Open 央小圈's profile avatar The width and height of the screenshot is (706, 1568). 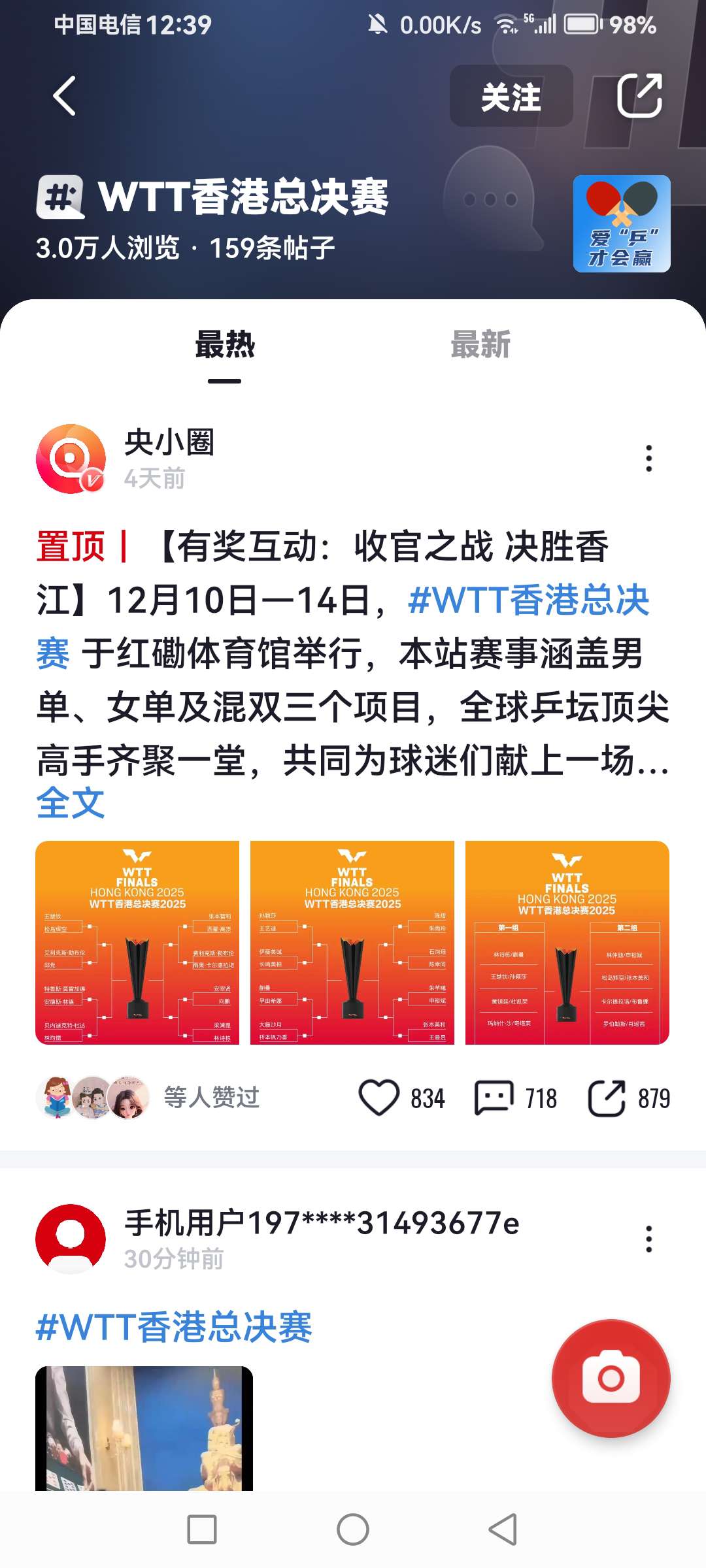coord(71,459)
